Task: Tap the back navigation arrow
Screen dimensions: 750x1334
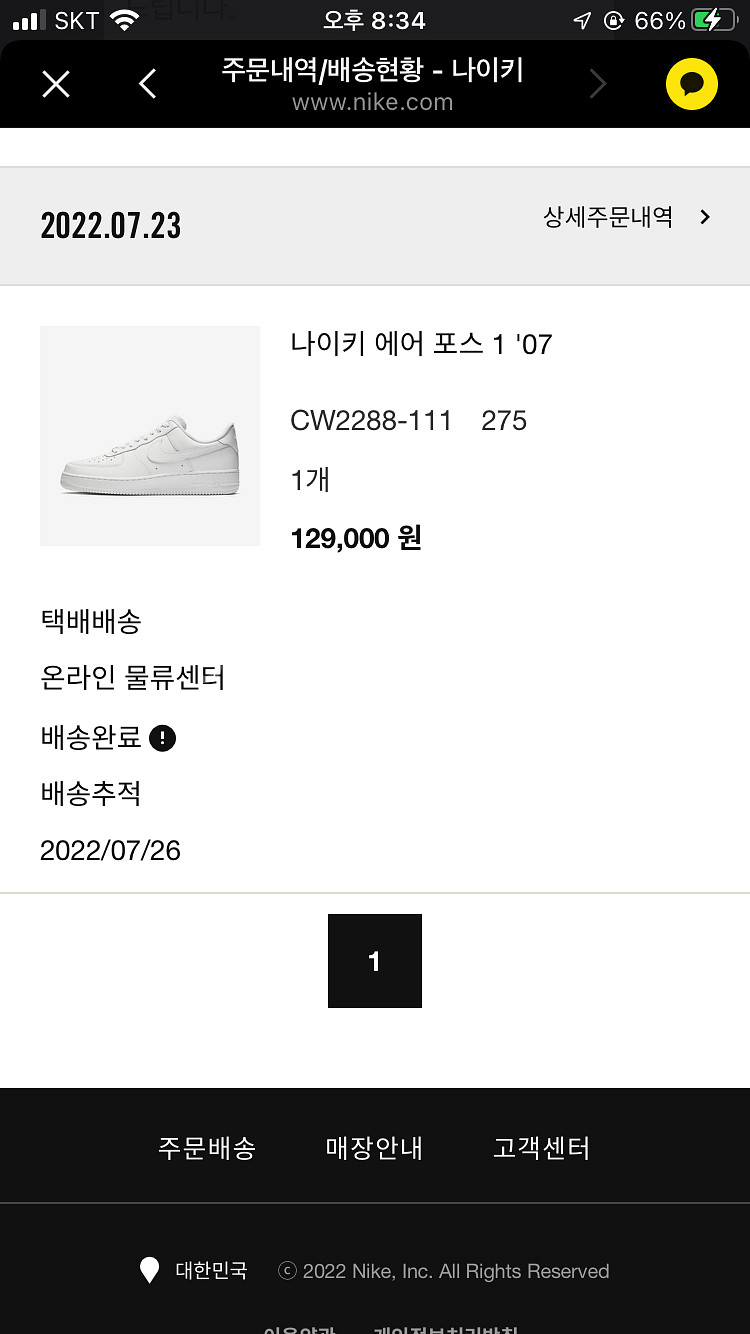Action: tap(146, 84)
